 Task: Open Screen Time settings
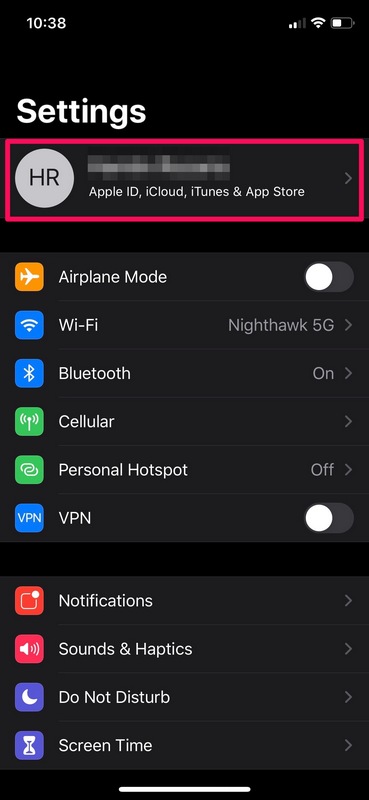pos(184,745)
